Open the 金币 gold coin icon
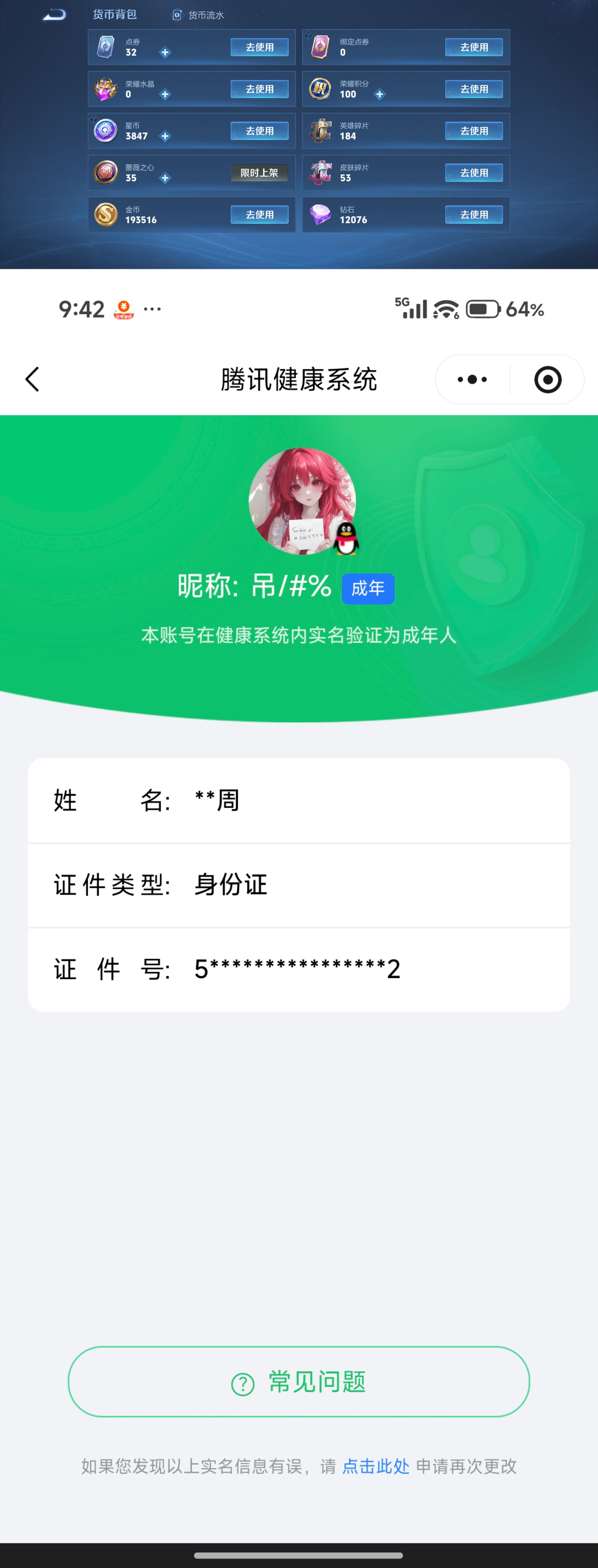Screen dimensions: 598x1568 pyautogui.click(x=105, y=214)
